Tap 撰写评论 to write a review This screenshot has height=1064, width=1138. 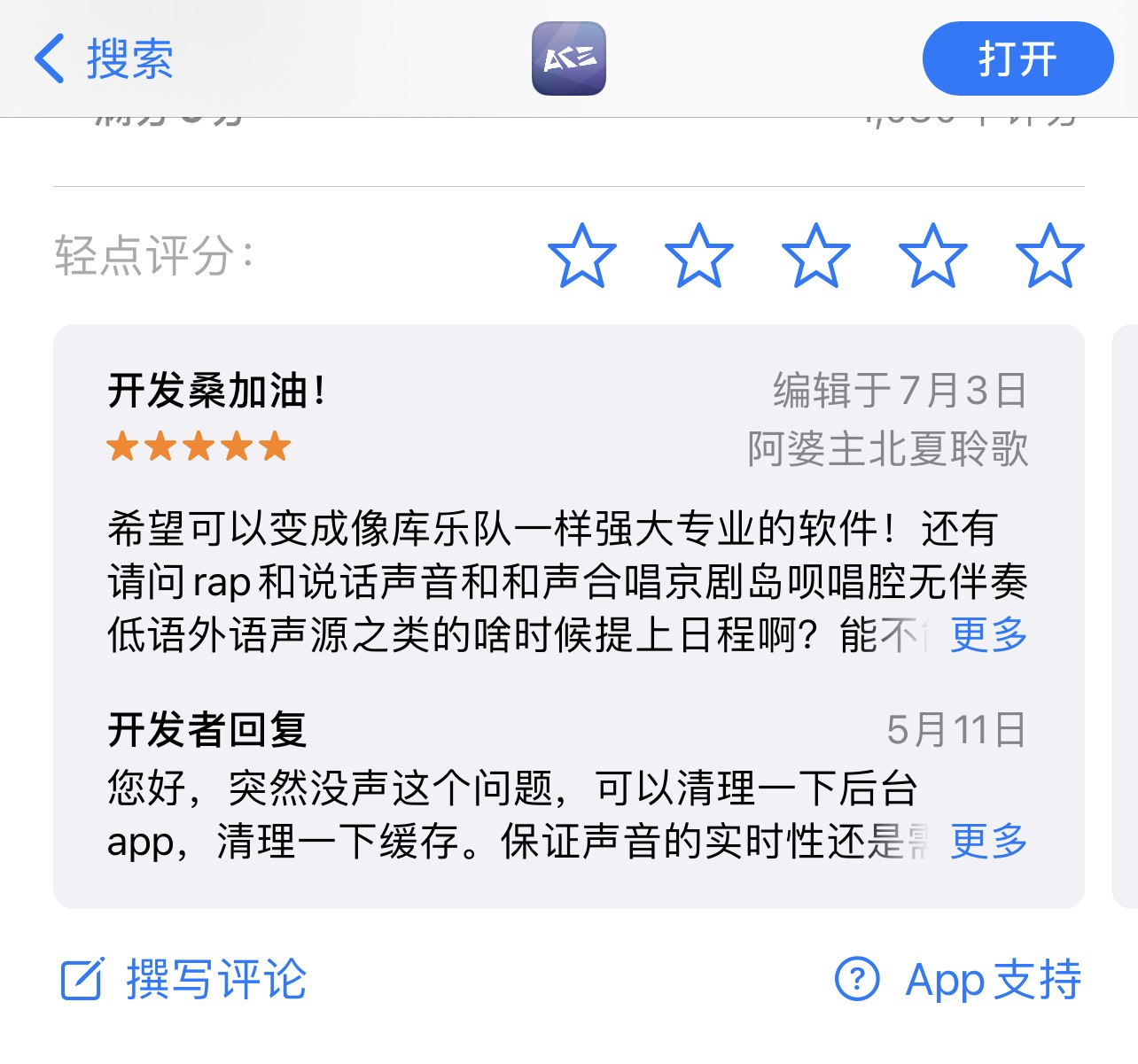[183, 980]
